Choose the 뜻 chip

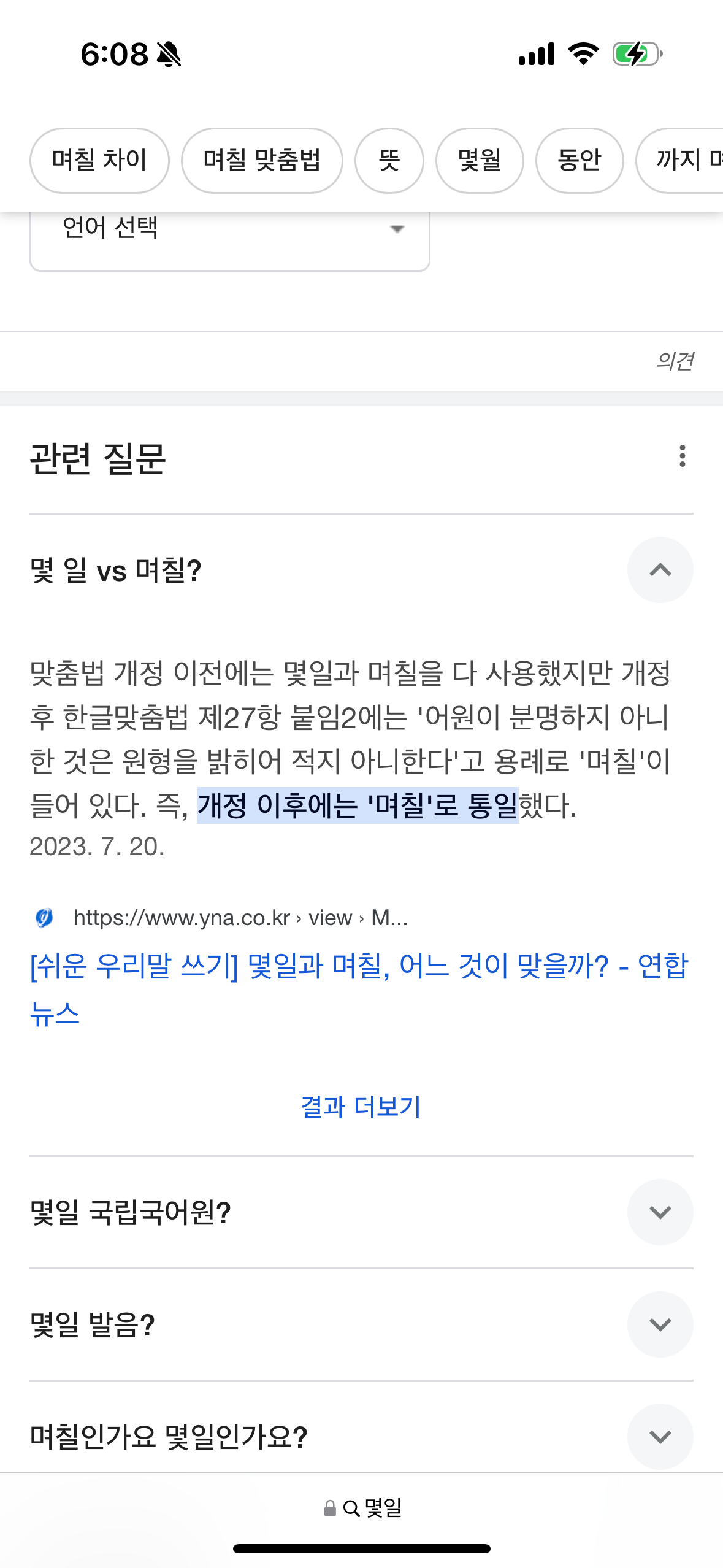click(389, 161)
